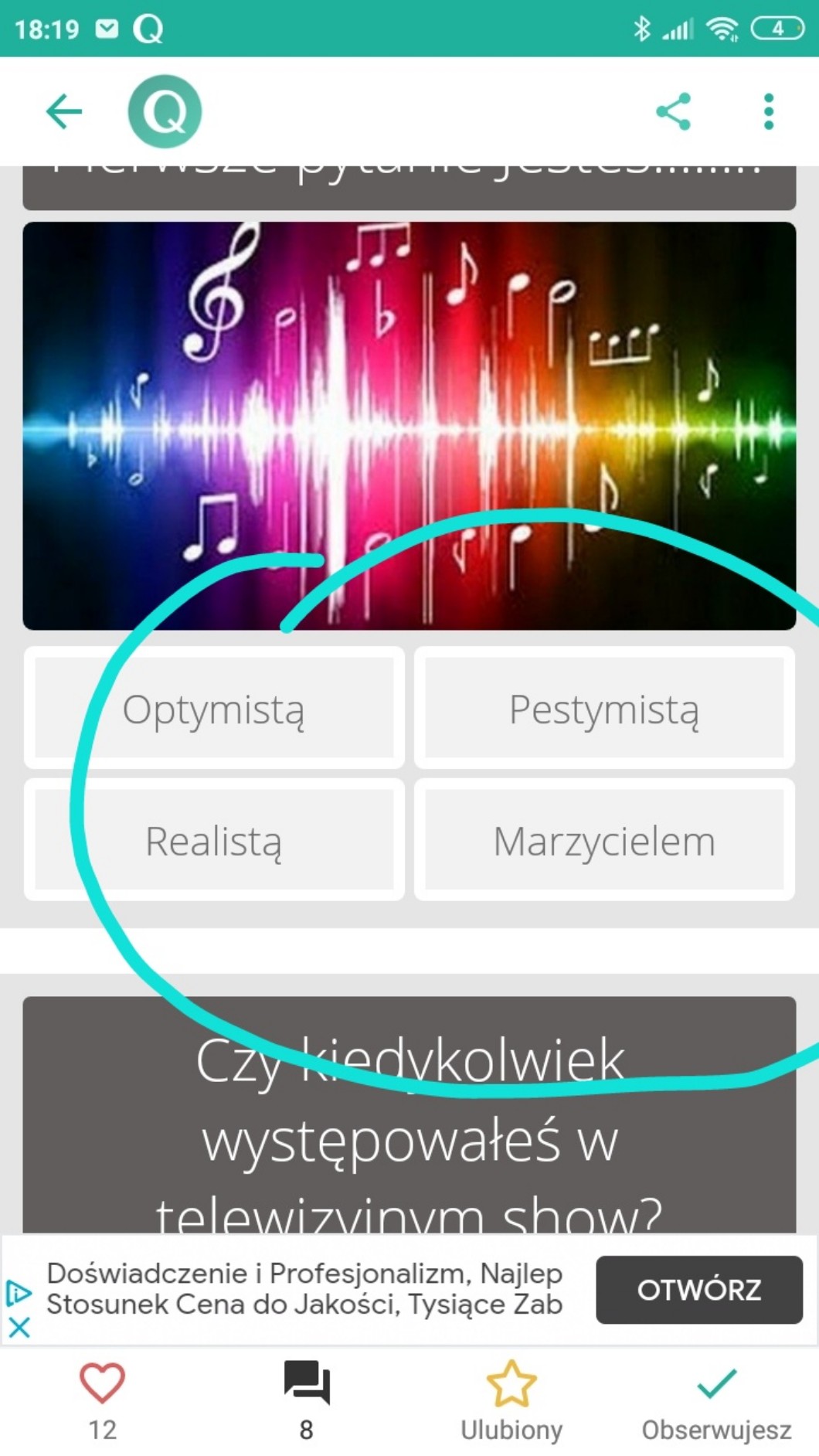Pick Realistą as the answer
The image size is (819, 1456).
pyautogui.click(x=214, y=840)
